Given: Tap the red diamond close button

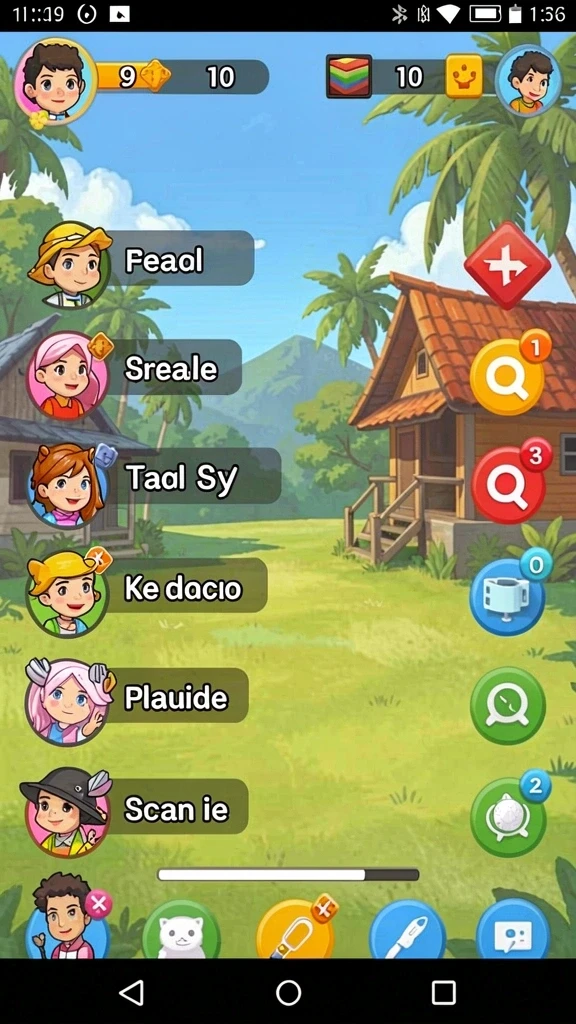Looking at the screenshot, I should (x=507, y=266).
